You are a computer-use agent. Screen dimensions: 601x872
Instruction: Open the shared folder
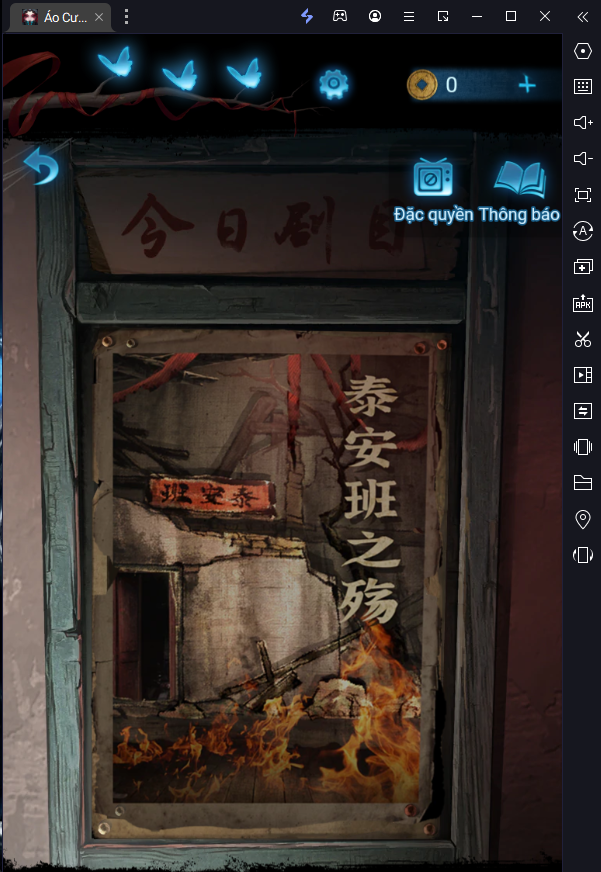[x=583, y=483]
